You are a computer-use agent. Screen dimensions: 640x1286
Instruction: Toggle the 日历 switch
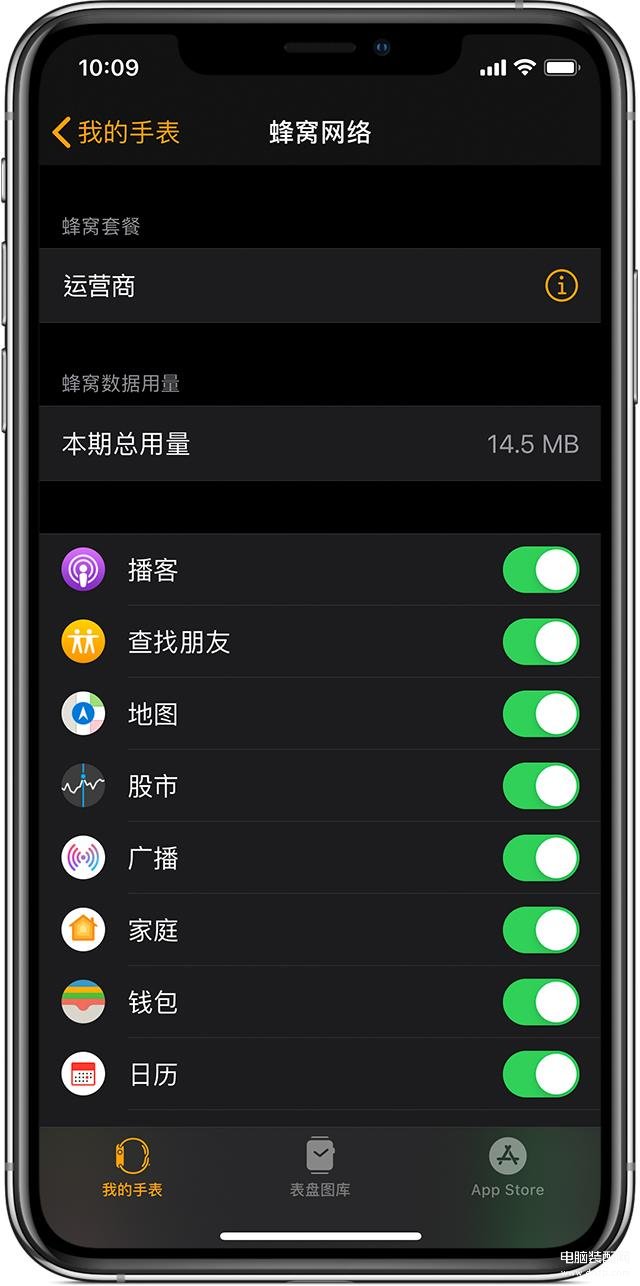pyautogui.click(x=541, y=1075)
